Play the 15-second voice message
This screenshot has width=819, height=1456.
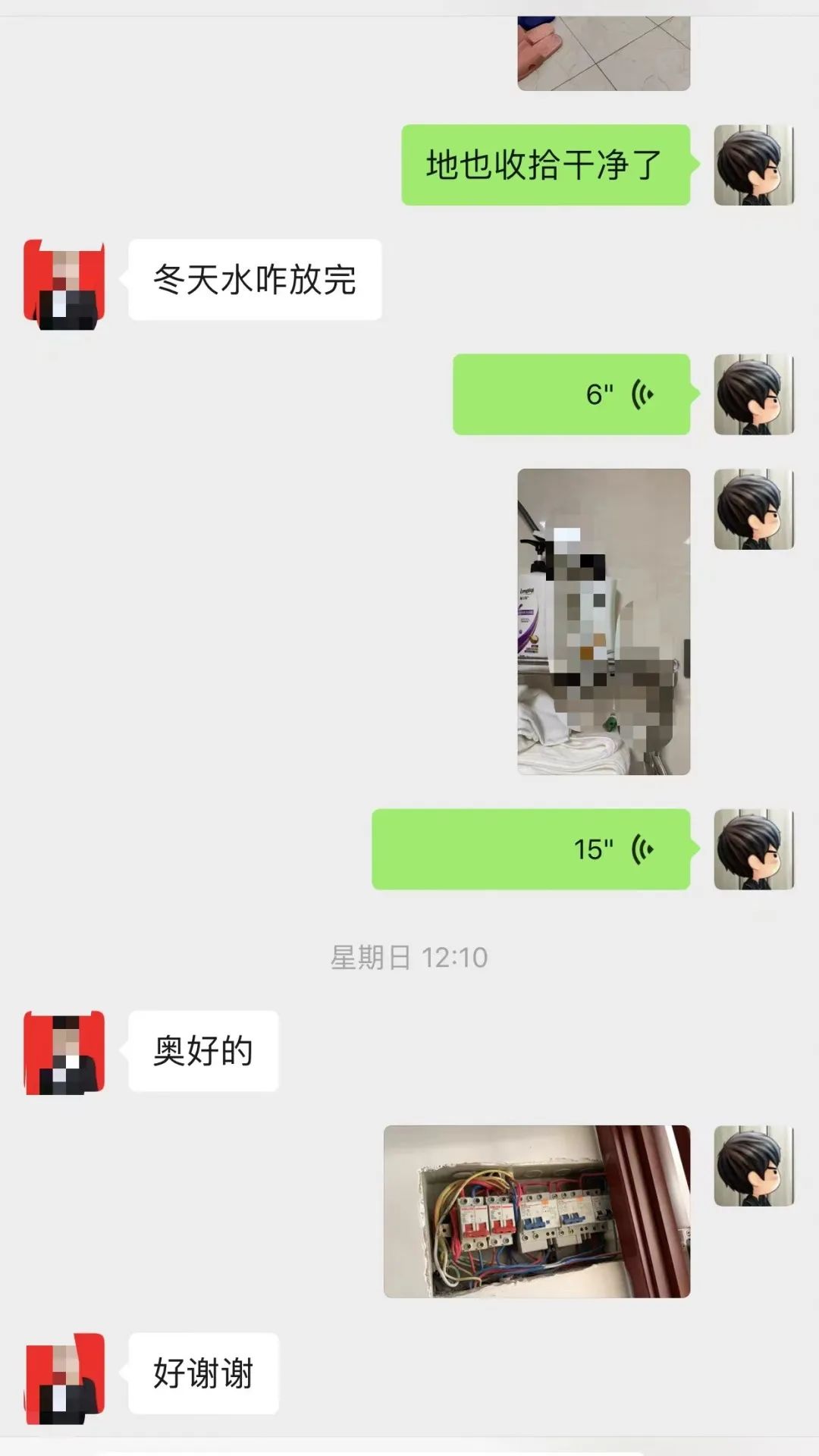coord(530,849)
